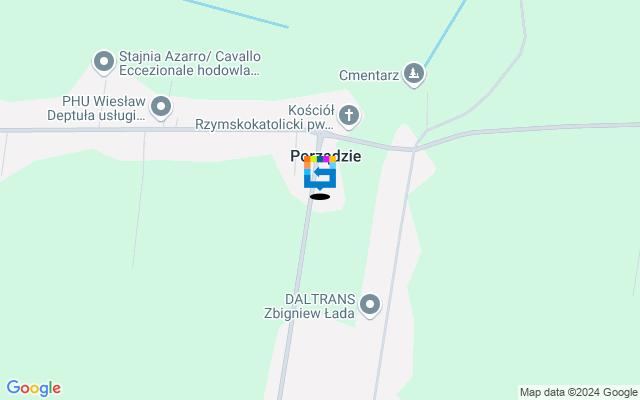Tap the Stajnia Azarro/Cavallo Eccezionale marker
Viewport: 640px width, 400px height.
[x=103, y=63]
